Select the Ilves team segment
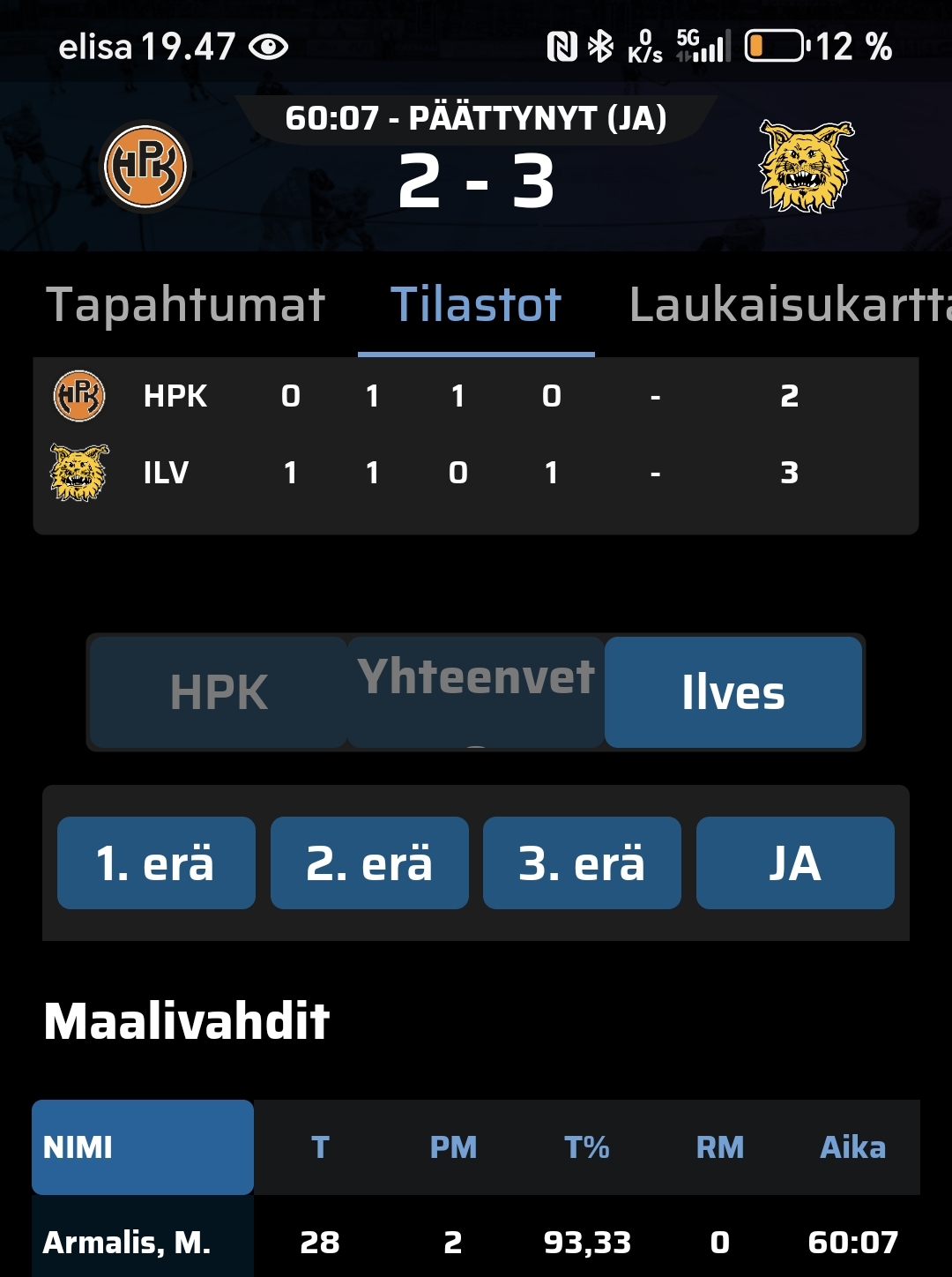Viewport: 952px width, 1277px height. pyautogui.click(x=733, y=692)
